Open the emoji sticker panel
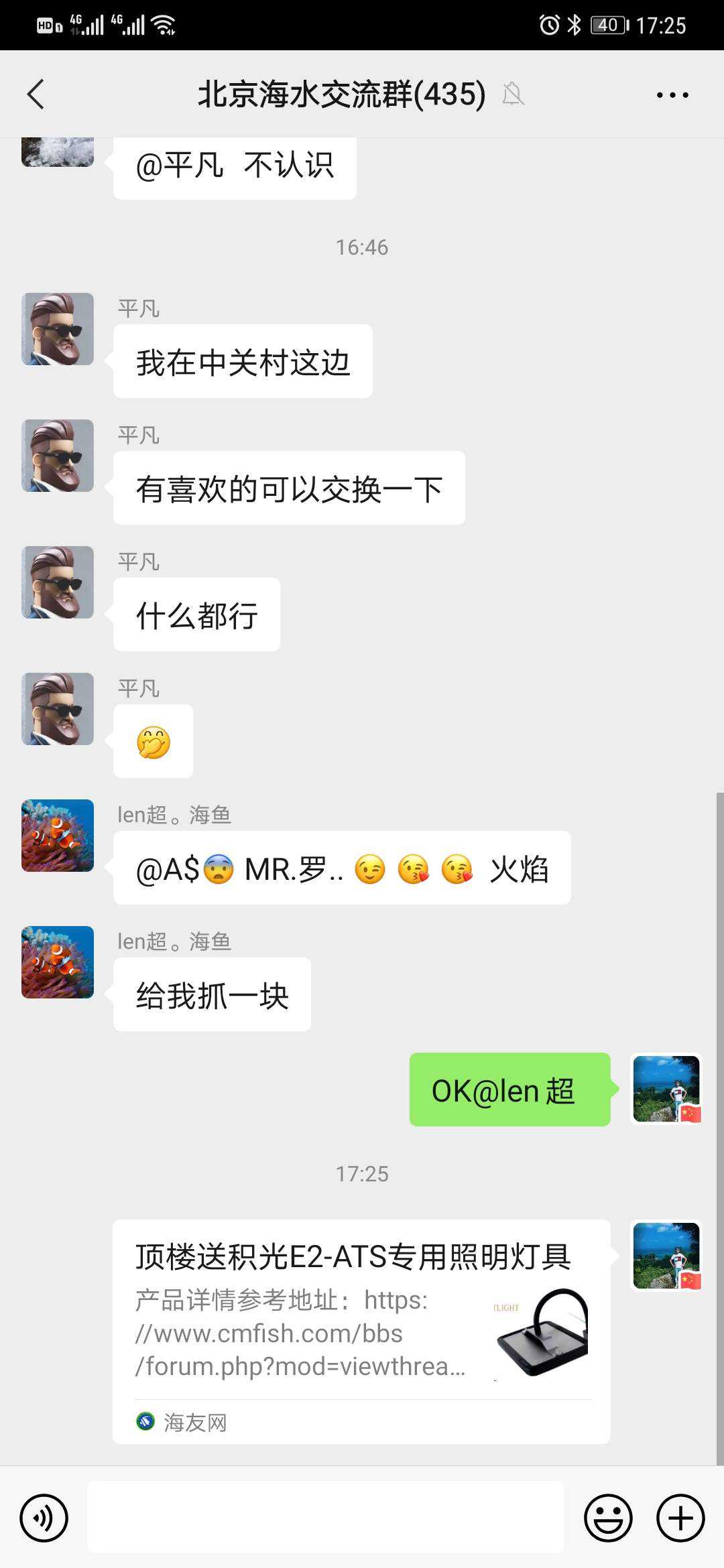 tap(608, 1518)
